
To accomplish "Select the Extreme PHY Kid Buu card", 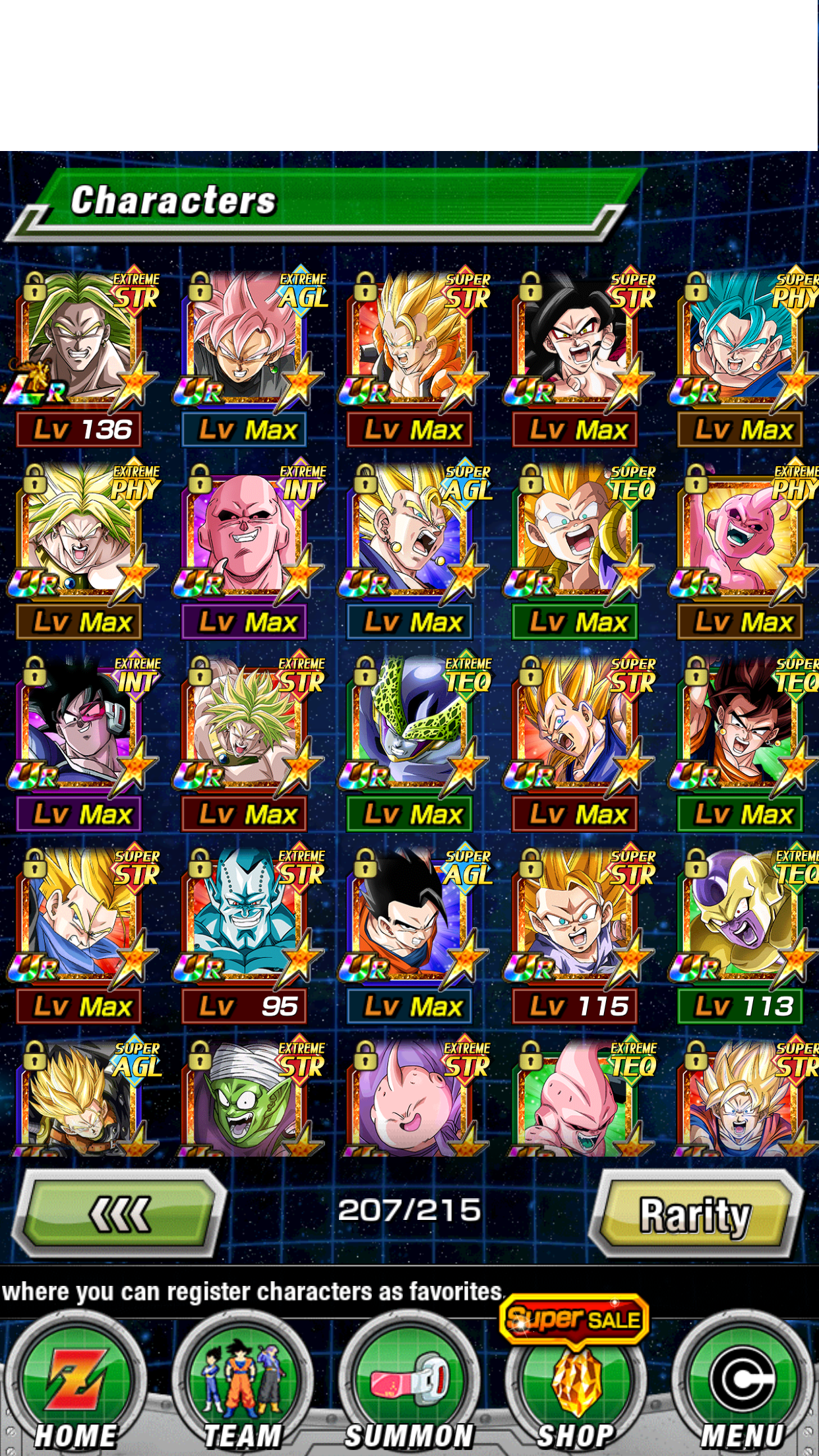I will coord(744,550).
